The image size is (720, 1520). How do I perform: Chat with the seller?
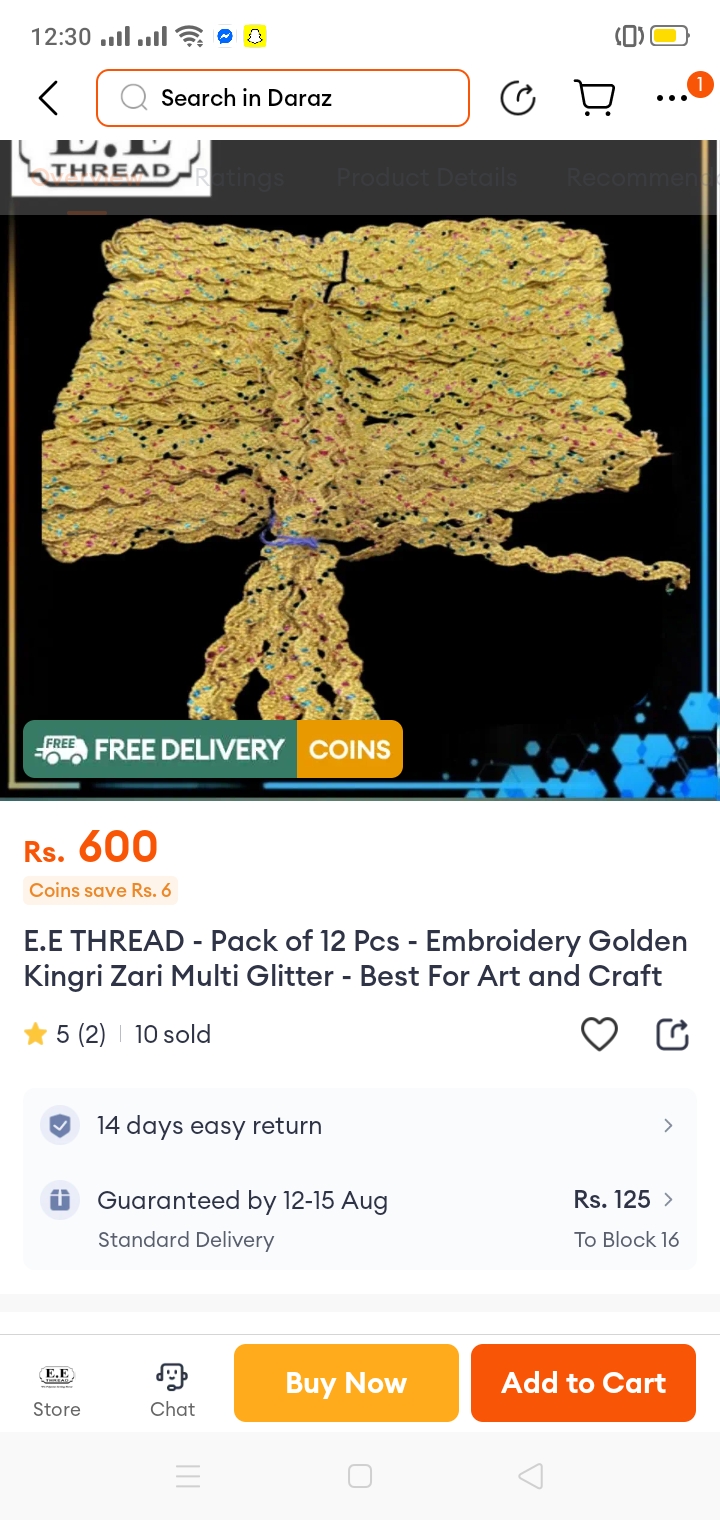coord(172,1385)
